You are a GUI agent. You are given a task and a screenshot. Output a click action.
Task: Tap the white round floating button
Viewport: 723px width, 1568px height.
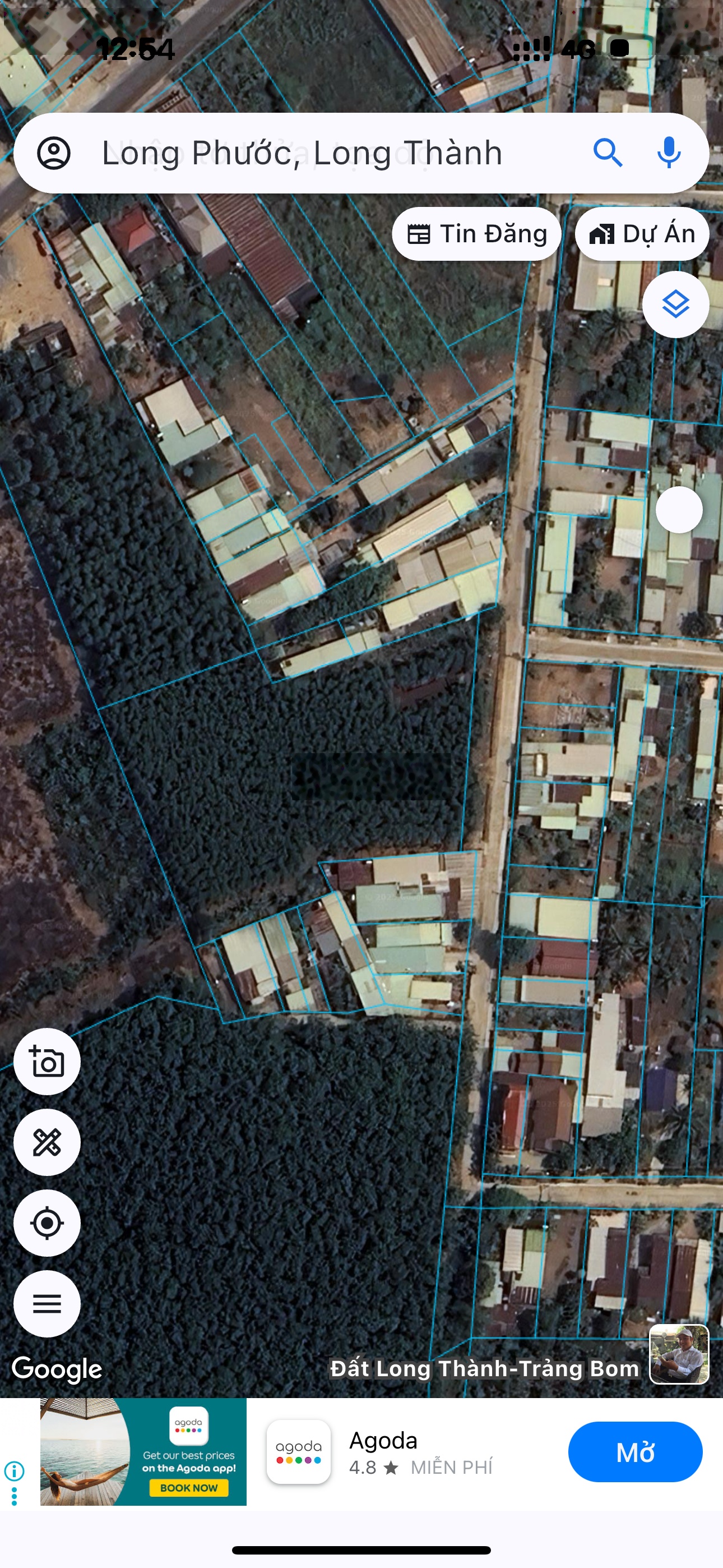click(679, 510)
